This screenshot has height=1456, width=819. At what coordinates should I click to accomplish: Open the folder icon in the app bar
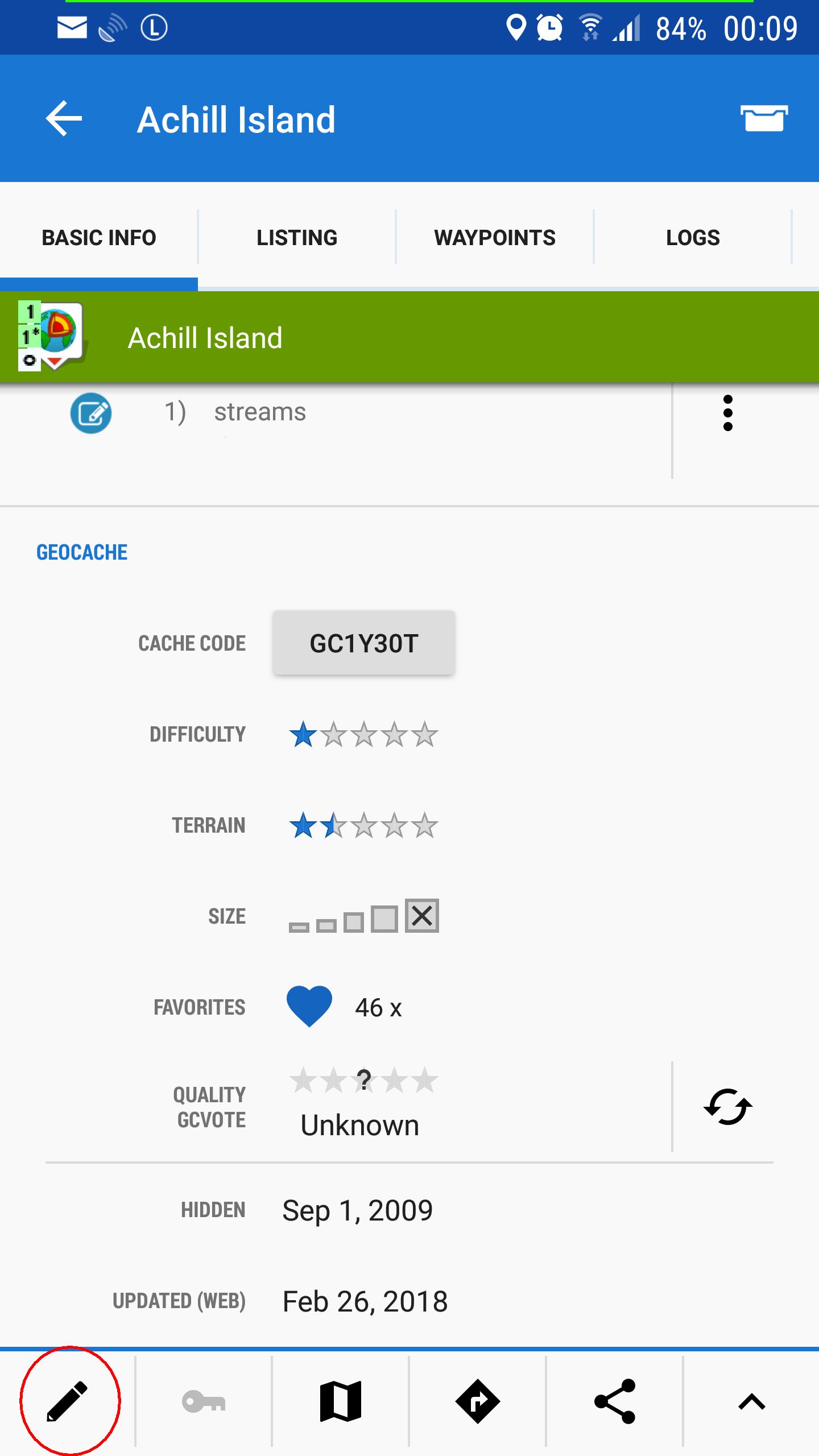764,119
